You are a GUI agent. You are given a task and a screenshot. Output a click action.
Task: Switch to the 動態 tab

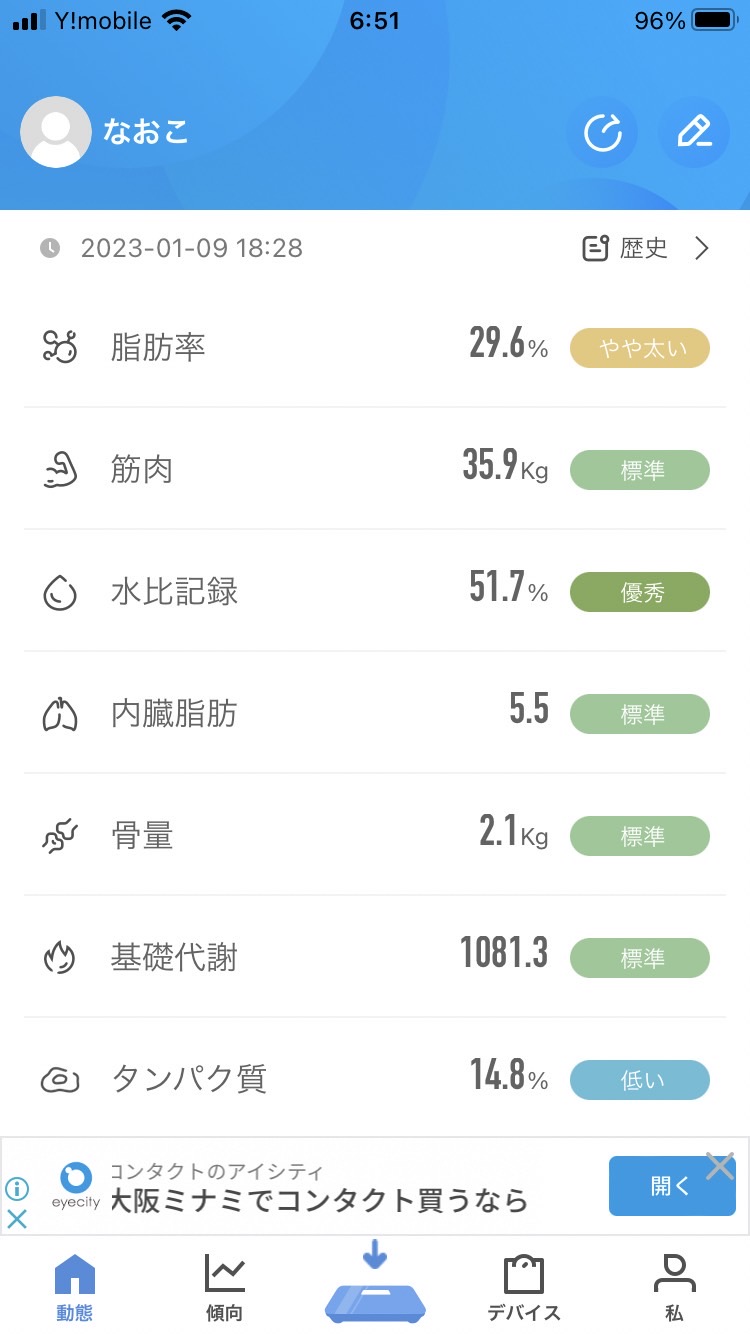pyautogui.click(x=75, y=1289)
